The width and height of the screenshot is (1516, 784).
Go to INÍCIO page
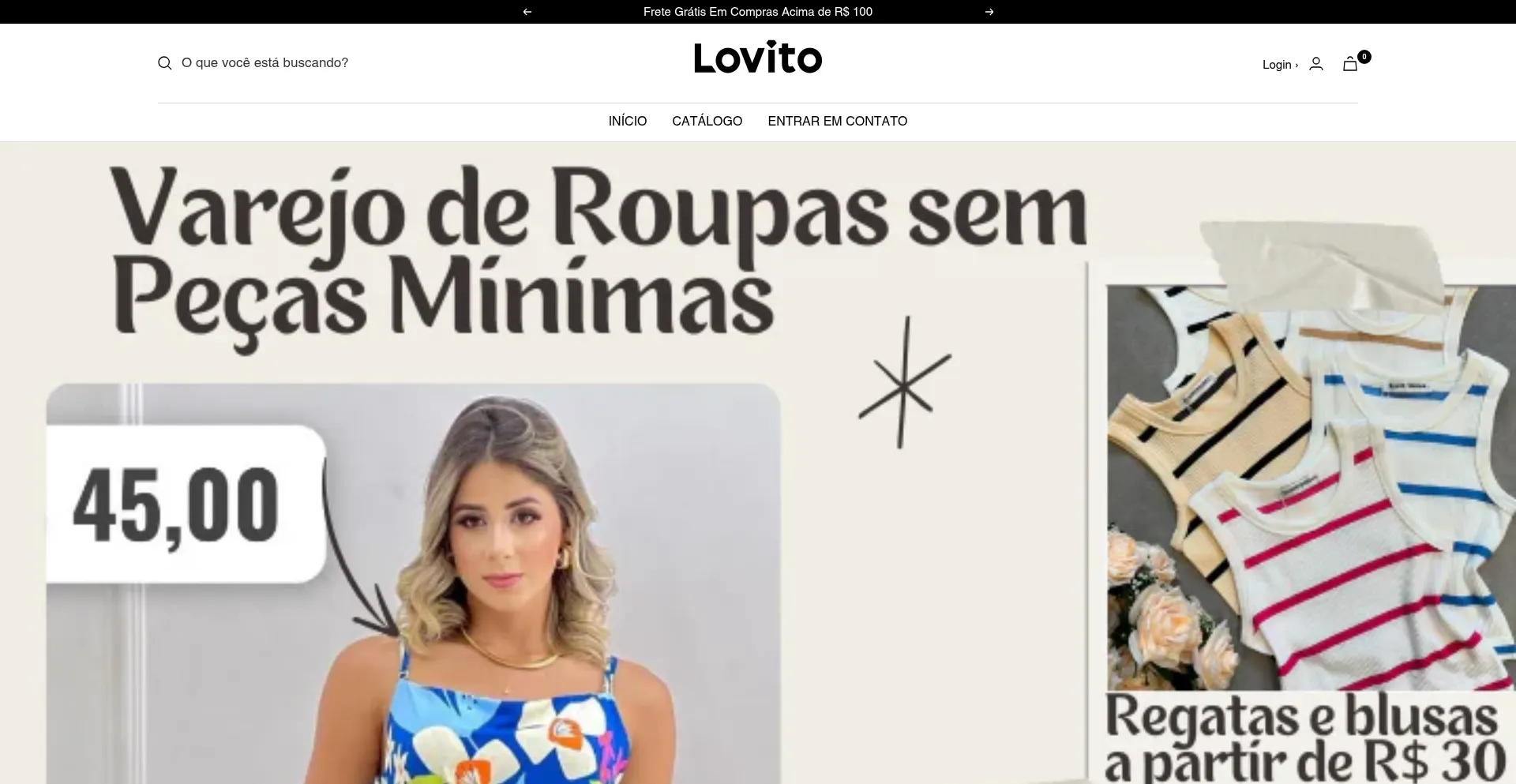coord(627,121)
